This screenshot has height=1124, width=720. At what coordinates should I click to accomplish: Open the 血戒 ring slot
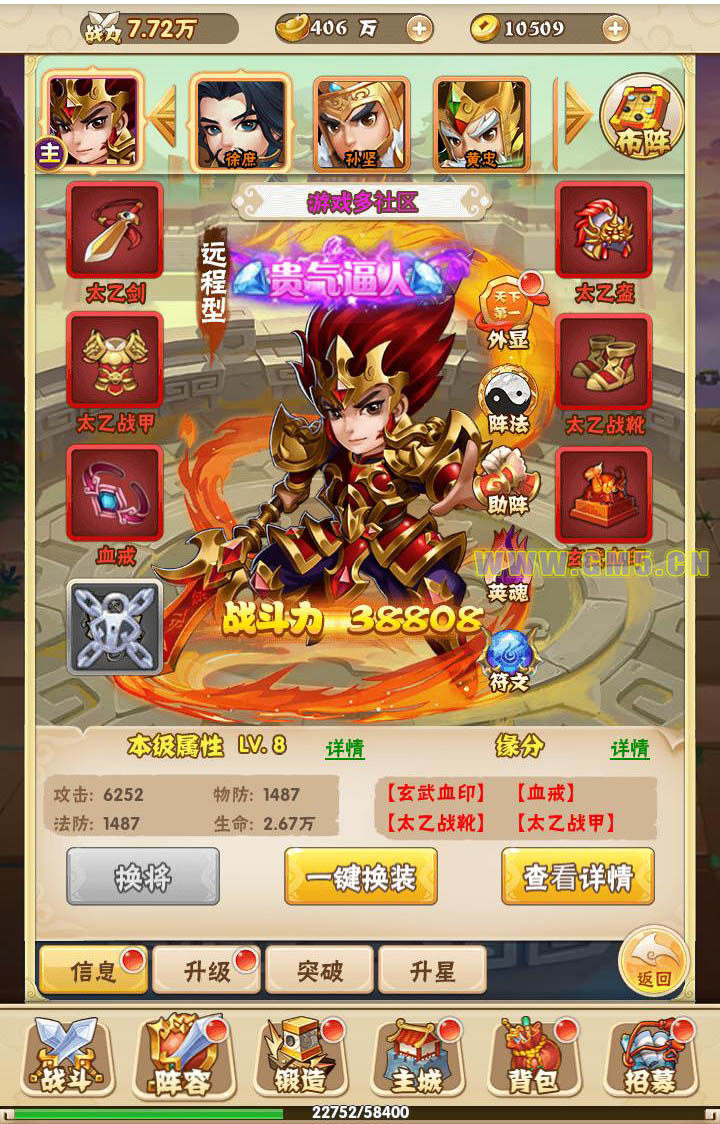click(114, 494)
